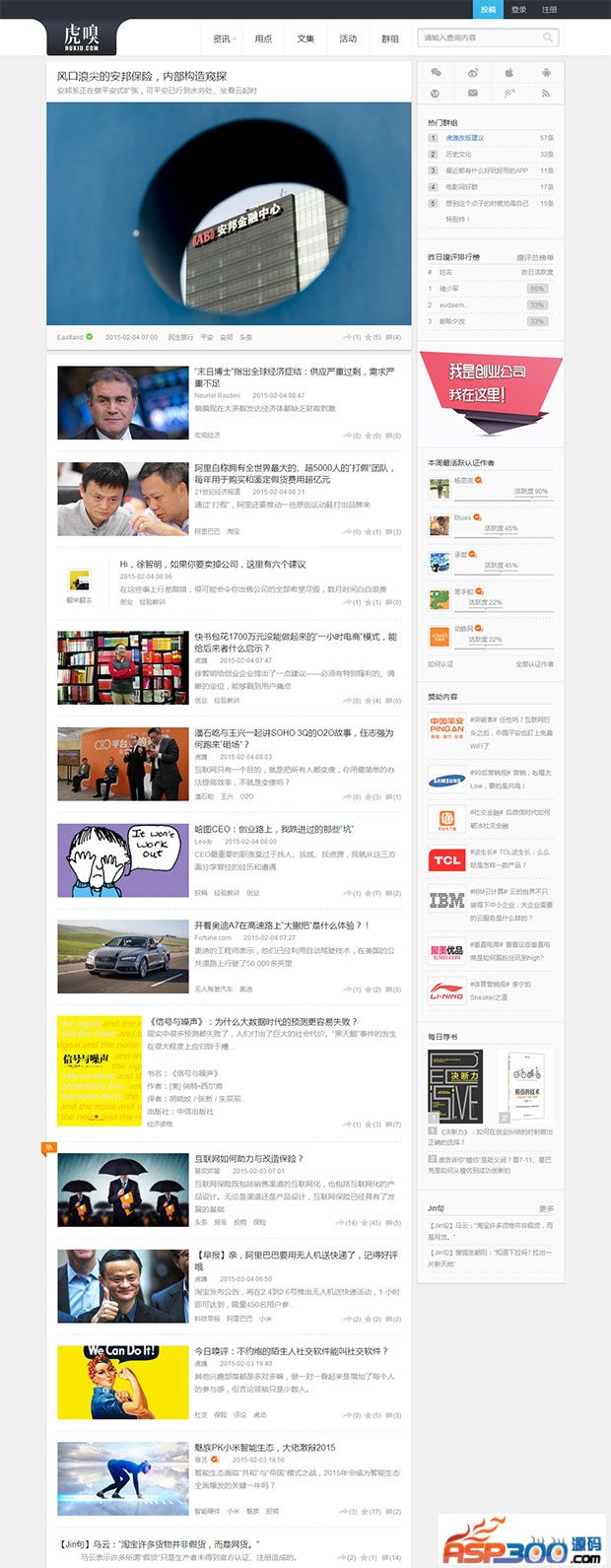The image size is (611, 1568).
Task: View 全部认证作者 list
Action: click(x=534, y=664)
